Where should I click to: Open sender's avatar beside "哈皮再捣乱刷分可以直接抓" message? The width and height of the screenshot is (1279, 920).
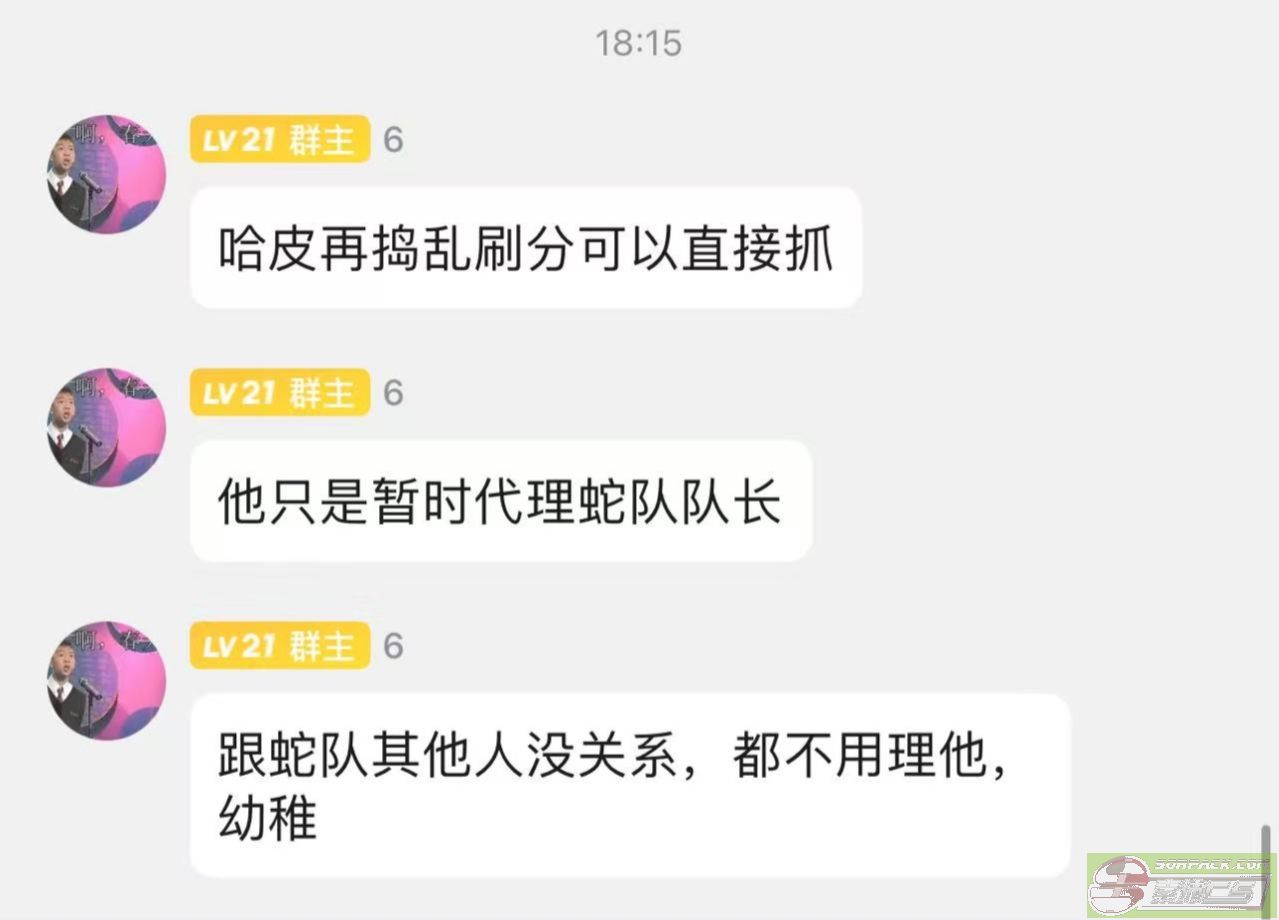tap(106, 174)
